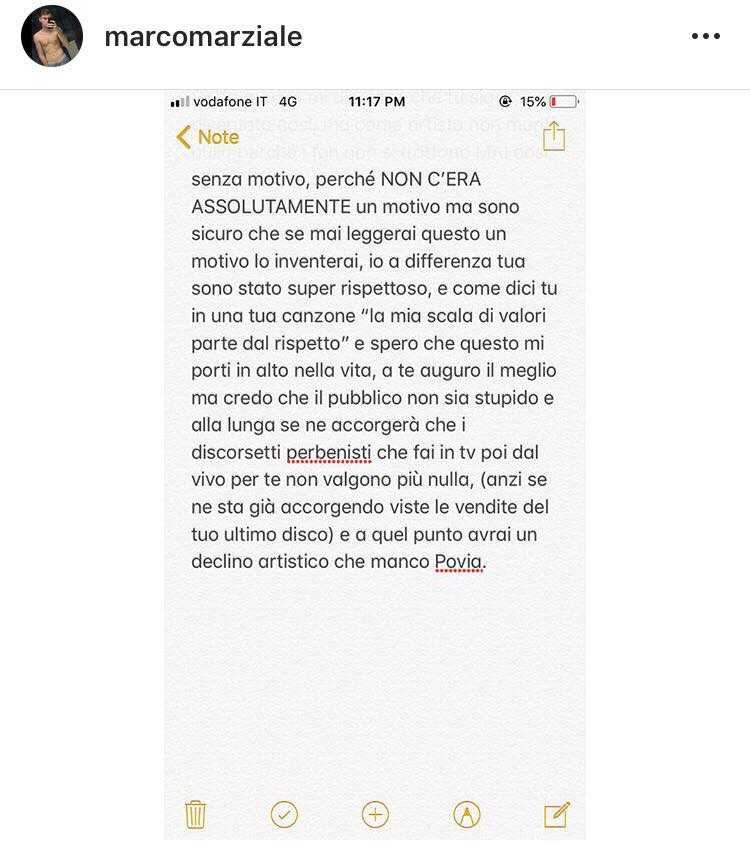Screen dimensions: 750x848
Task: Open the post's three-dot overflow menu
Action: tap(705, 37)
